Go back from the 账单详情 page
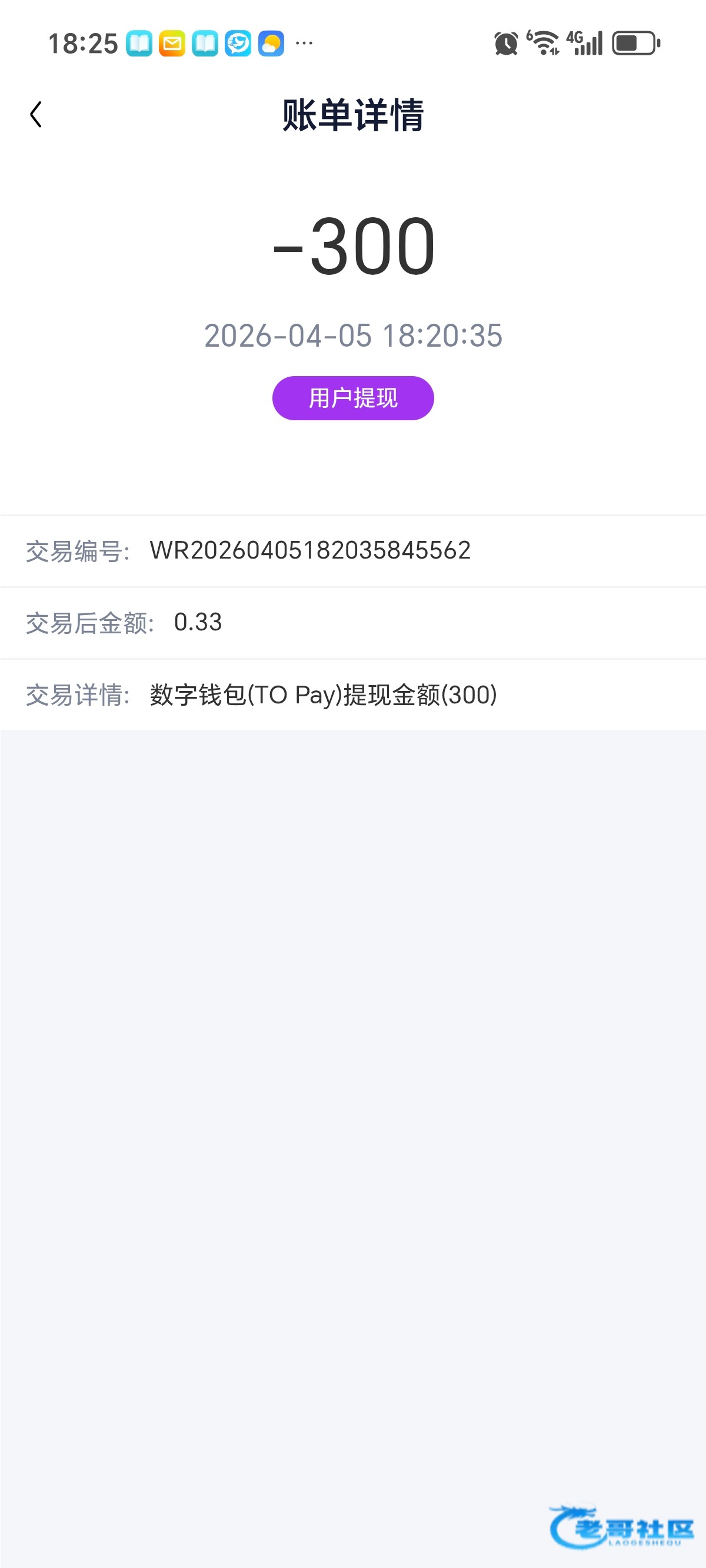Screen dimensions: 706x1568 [x=36, y=114]
